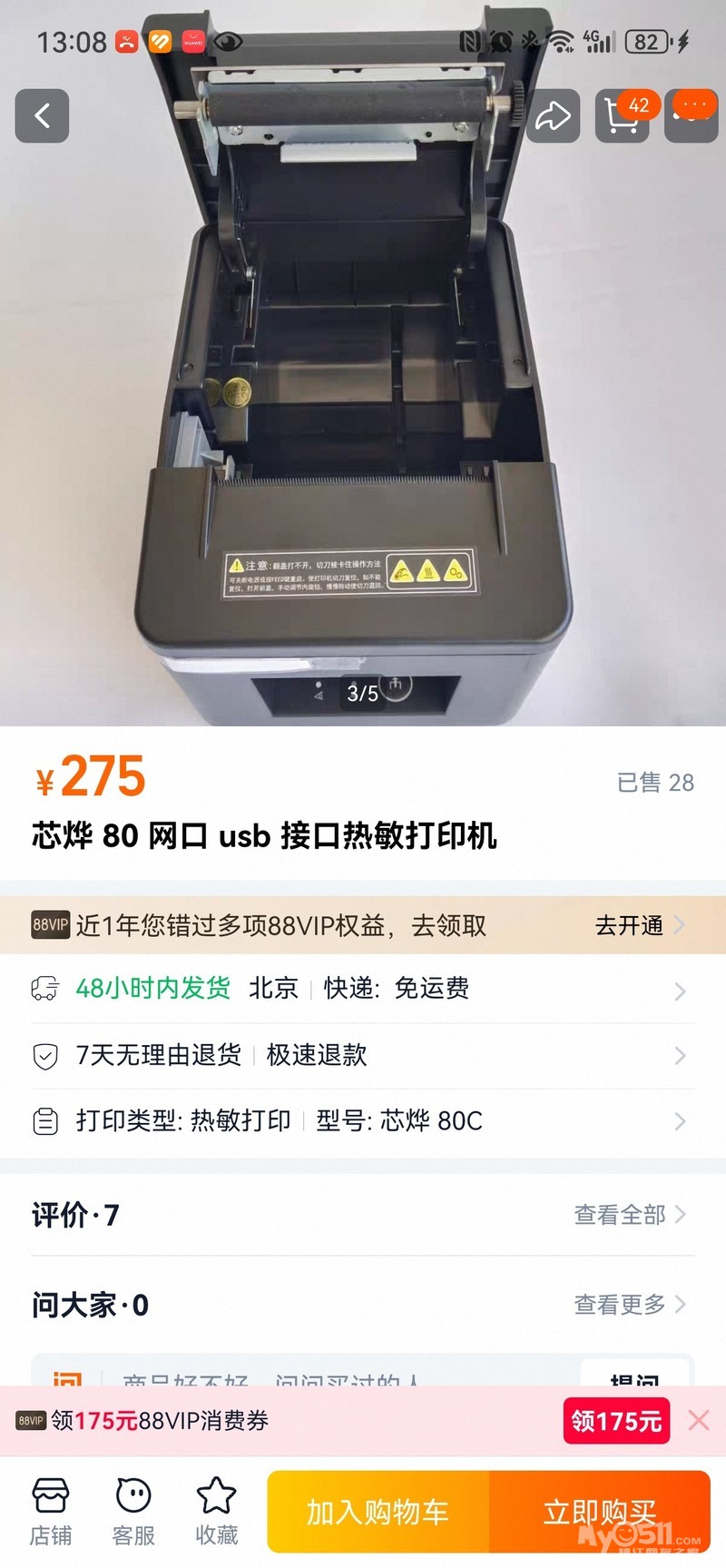The height and width of the screenshot is (1568, 726).
Task: Open the 7天无理由退货 policy row
Action: (363, 1055)
